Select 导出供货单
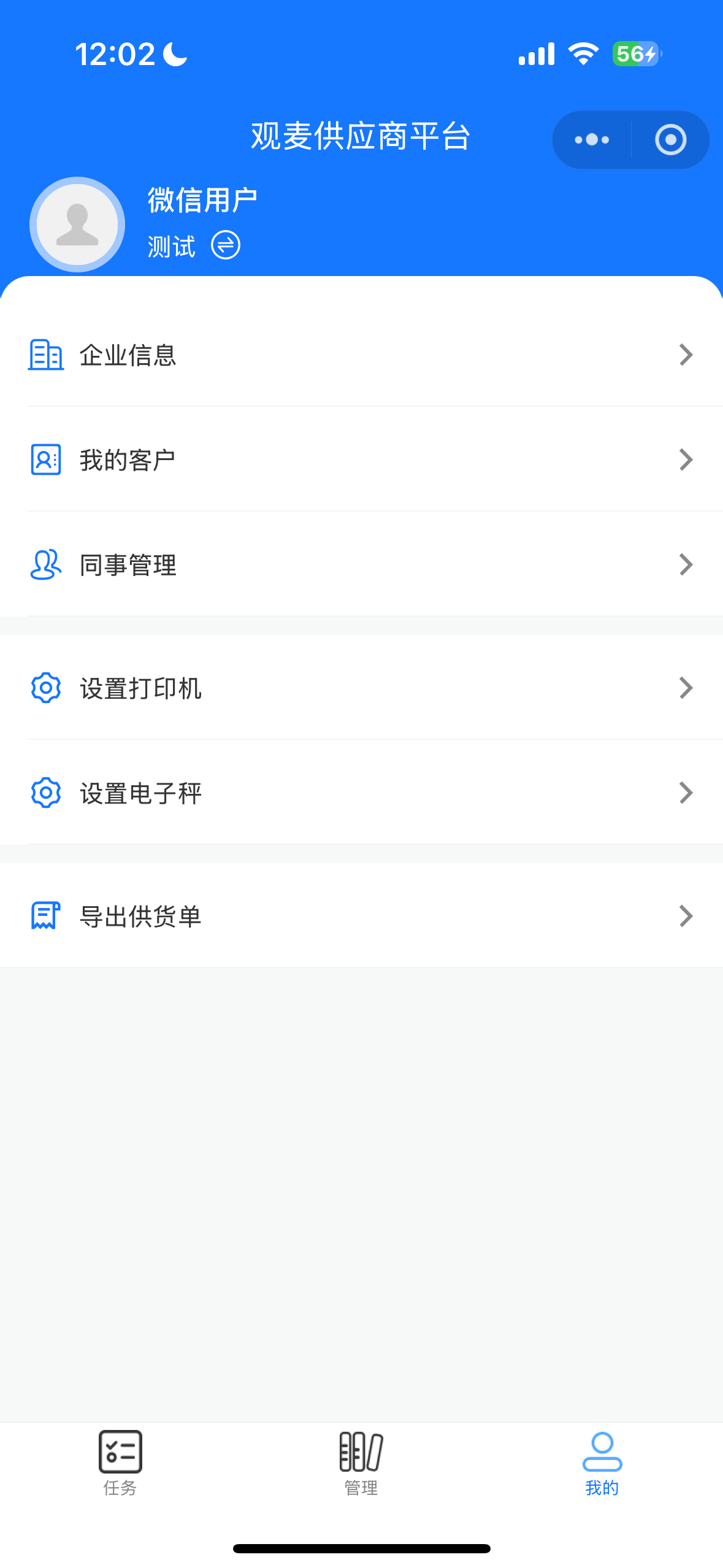The height and width of the screenshot is (1568, 723). tap(362, 916)
